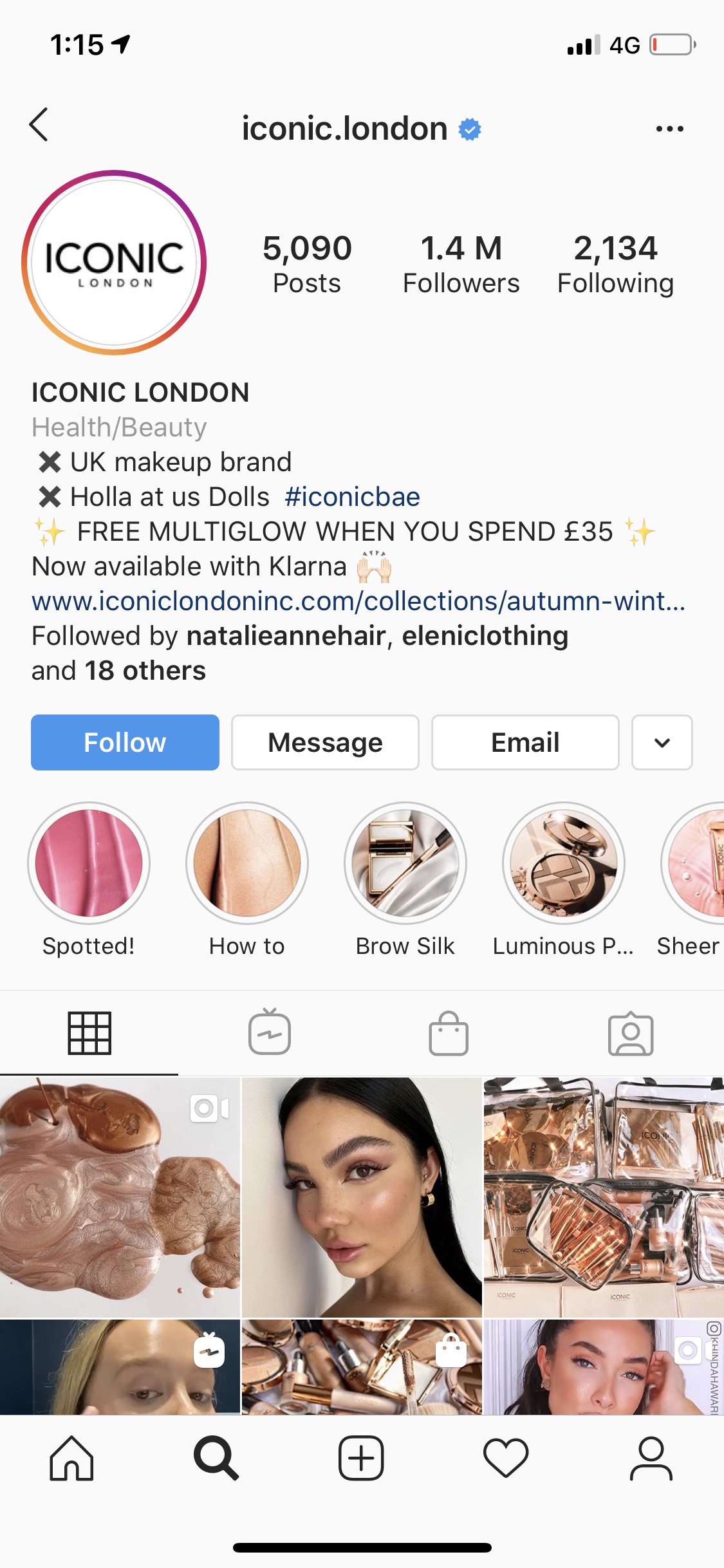Create a new post with plus icon
This screenshot has height=1568, width=724.
(361, 1459)
